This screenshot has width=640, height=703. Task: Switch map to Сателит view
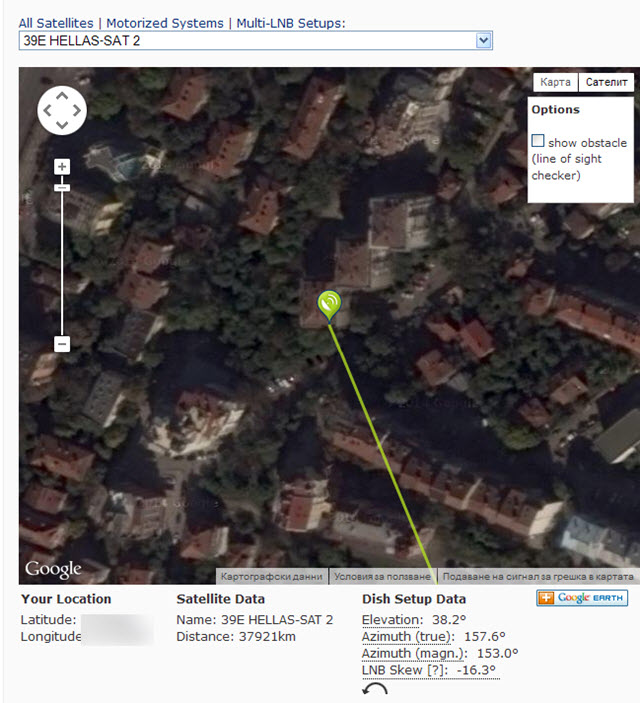click(606, 83)
